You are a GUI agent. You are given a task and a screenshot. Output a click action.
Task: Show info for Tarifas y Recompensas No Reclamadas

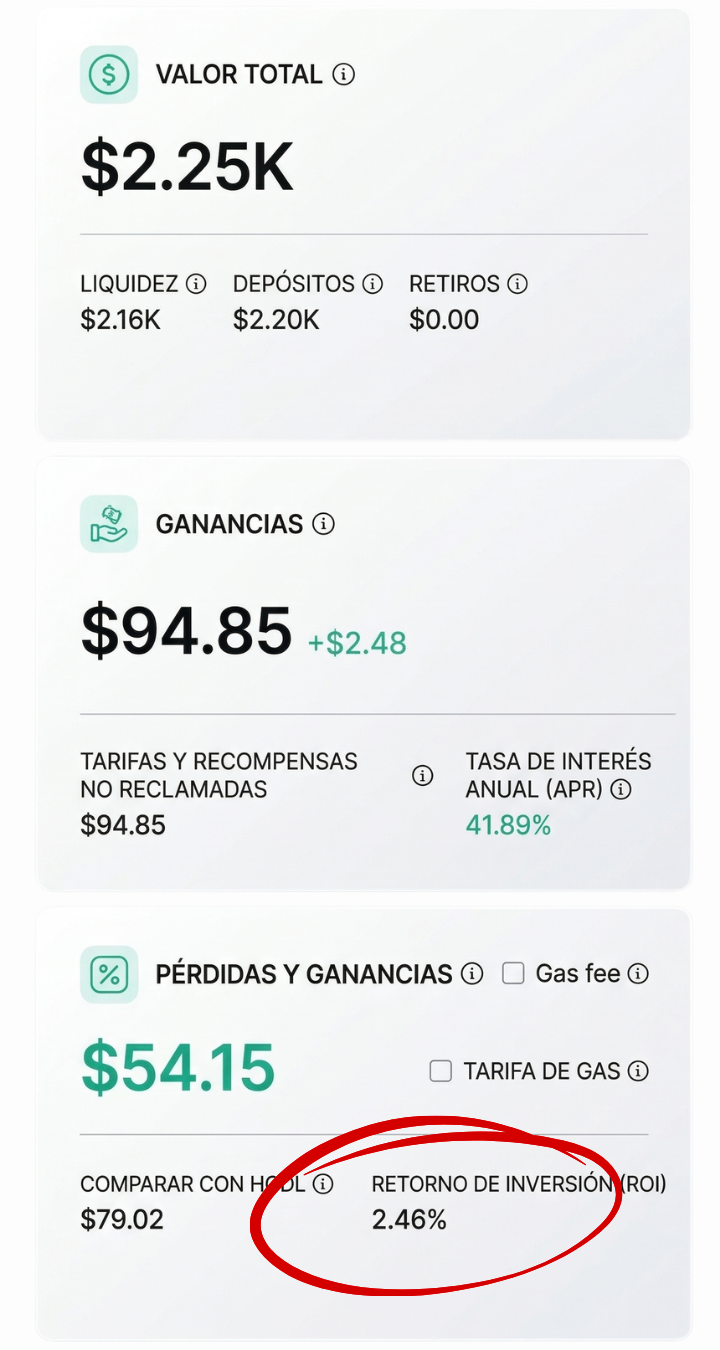pyautogui.click(x=423, y=776)
